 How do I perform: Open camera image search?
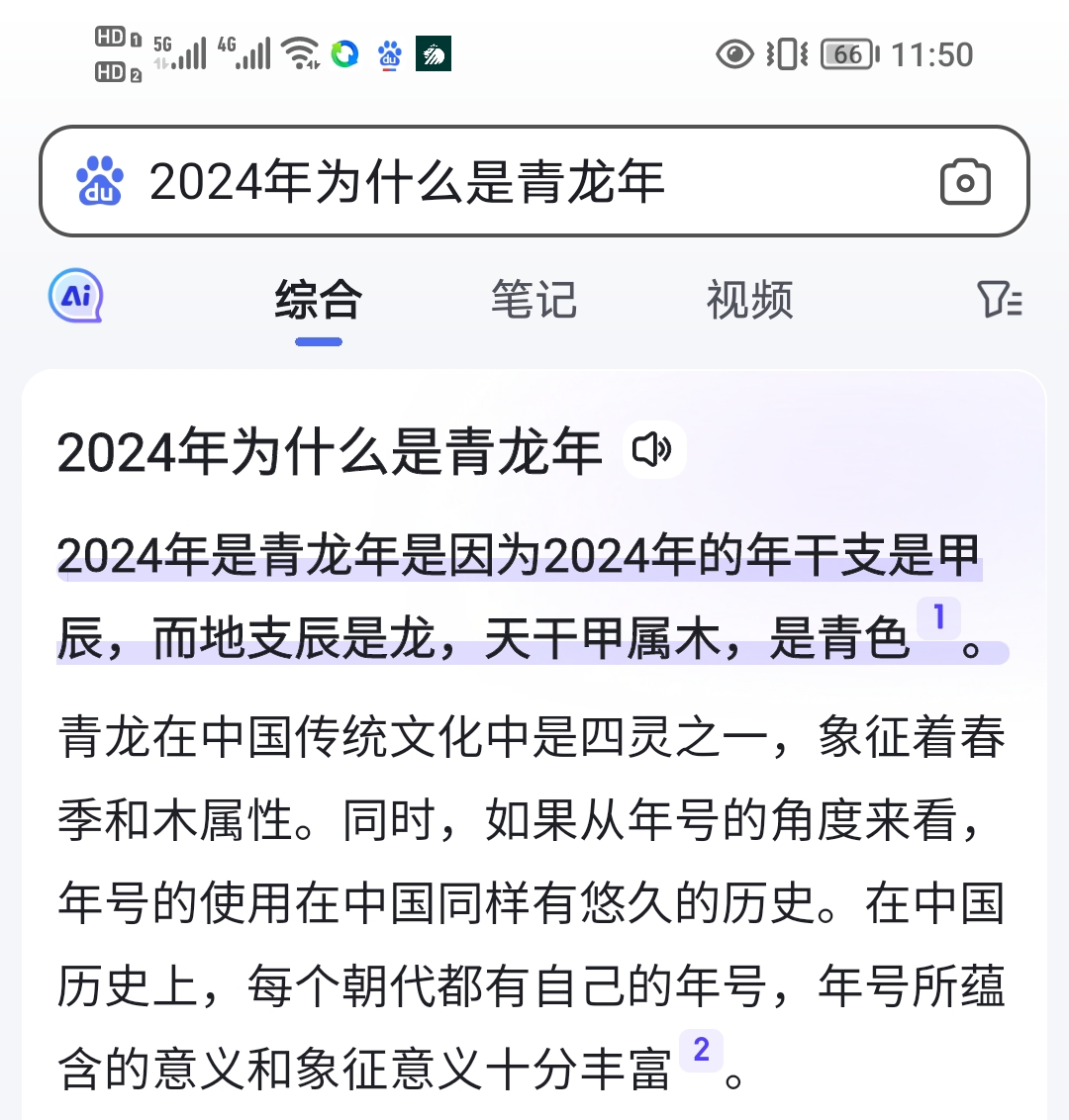(964, 182)
